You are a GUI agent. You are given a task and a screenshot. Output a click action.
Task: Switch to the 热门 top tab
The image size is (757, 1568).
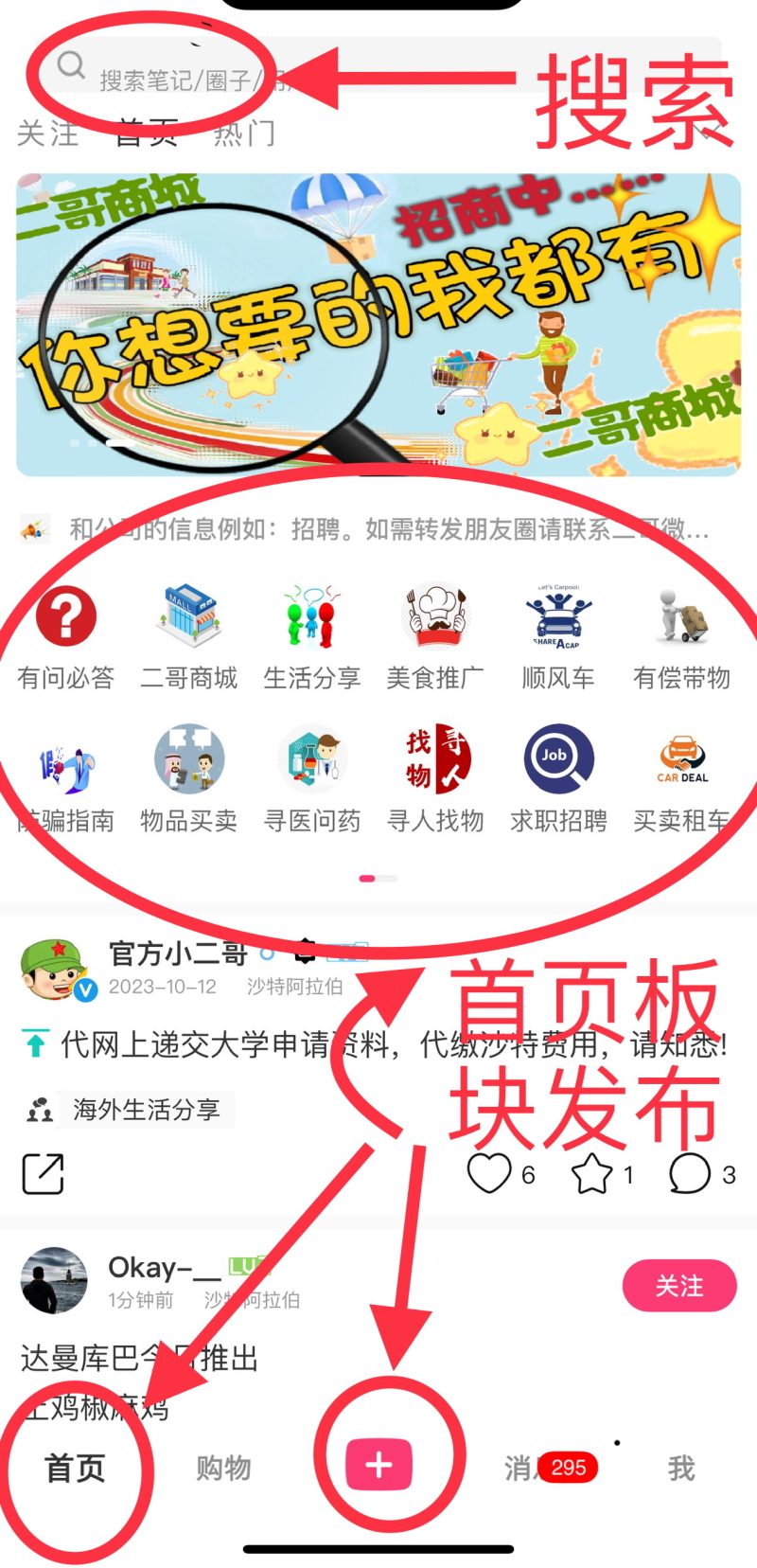tap(244, 134)
